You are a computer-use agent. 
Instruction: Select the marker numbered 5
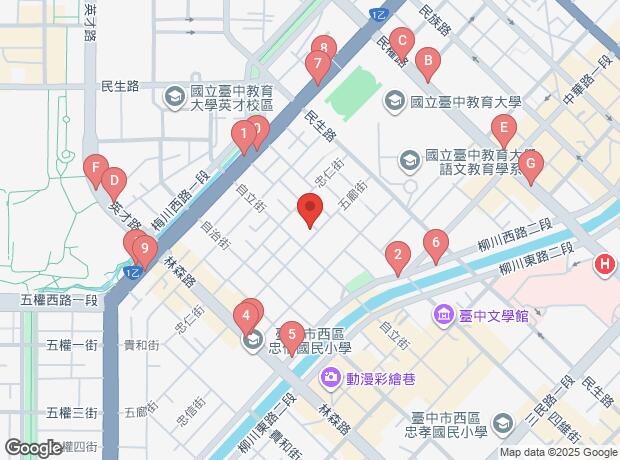(x=290, y=334)
